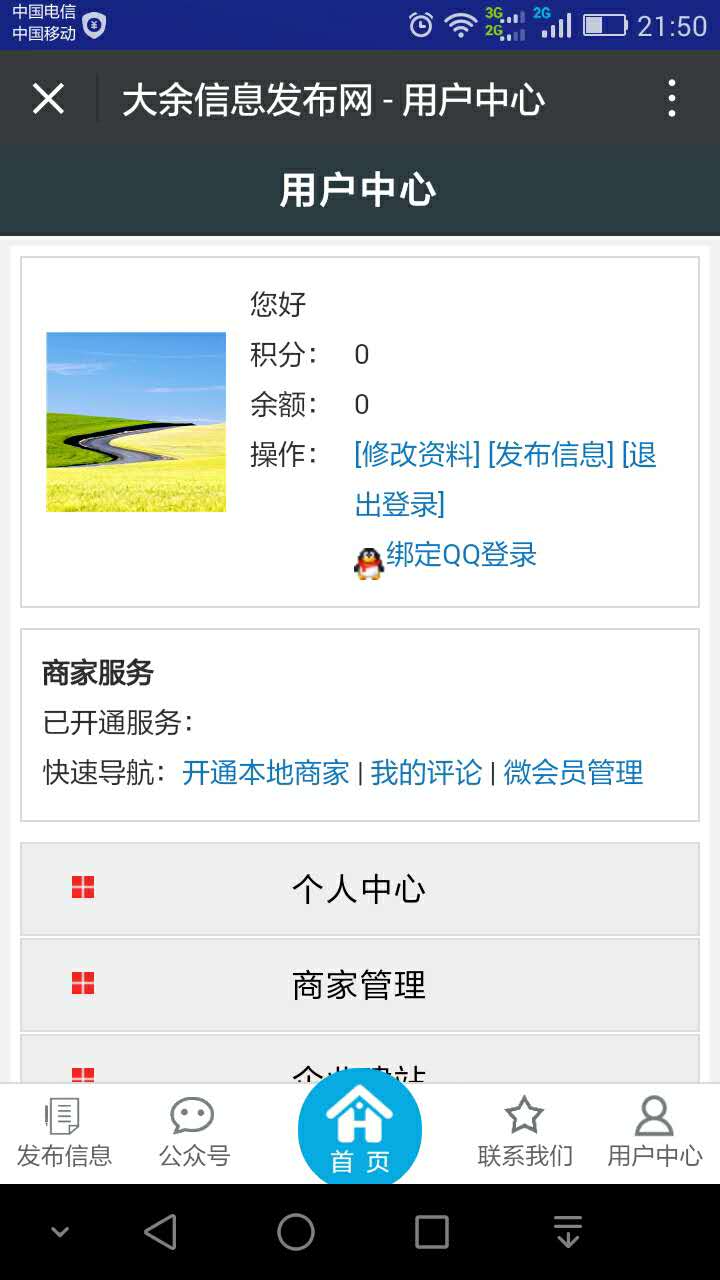720x1280 pixels.
Task: Switch to the 发布信息 bottom tab
Action: click(64, 1134)
